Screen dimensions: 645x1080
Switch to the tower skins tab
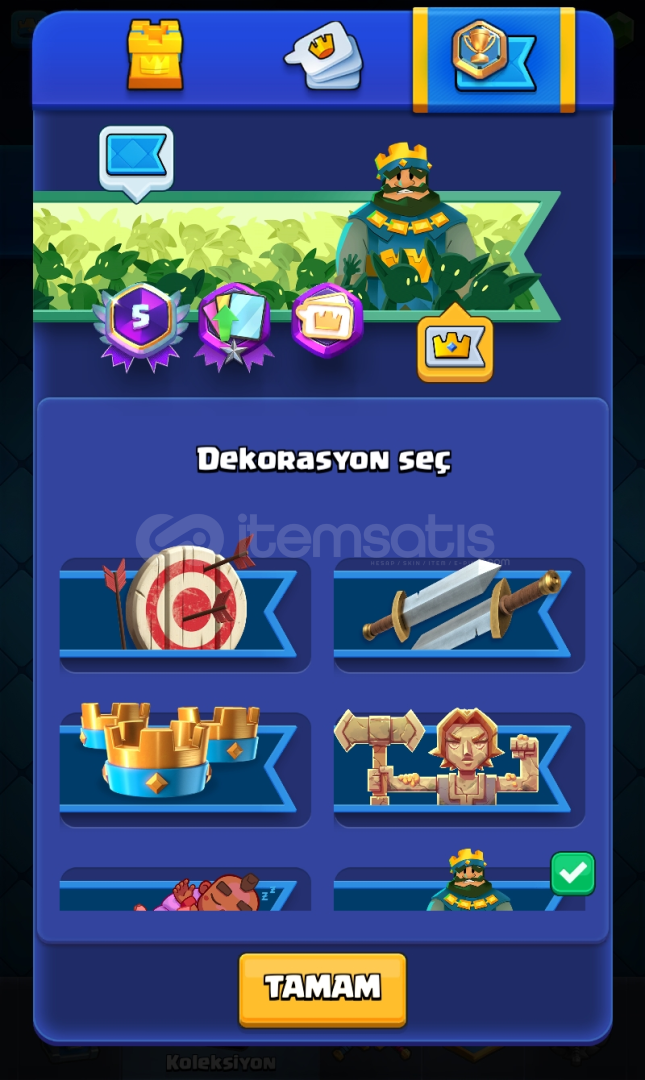pos(155,57)
